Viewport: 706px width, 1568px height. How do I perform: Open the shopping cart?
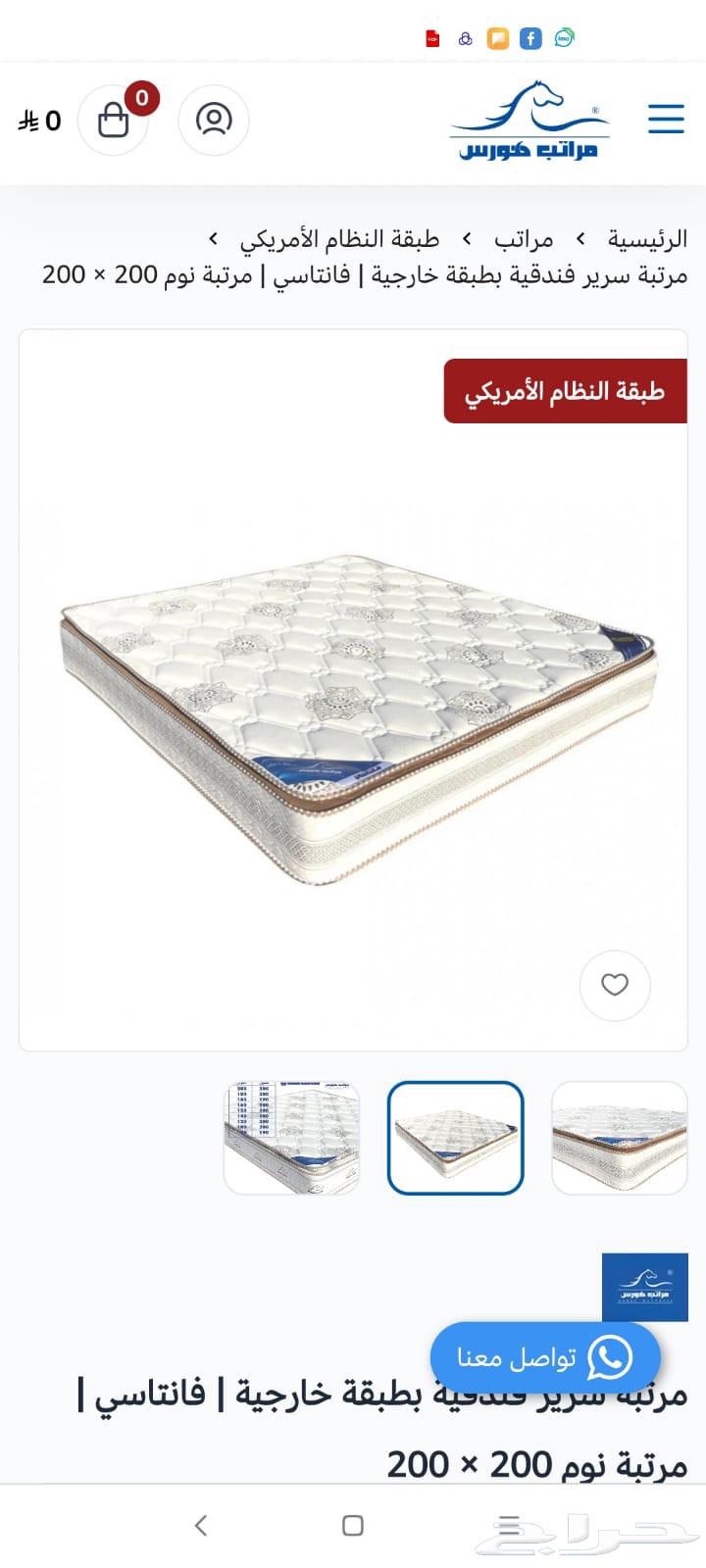(114, 121)
